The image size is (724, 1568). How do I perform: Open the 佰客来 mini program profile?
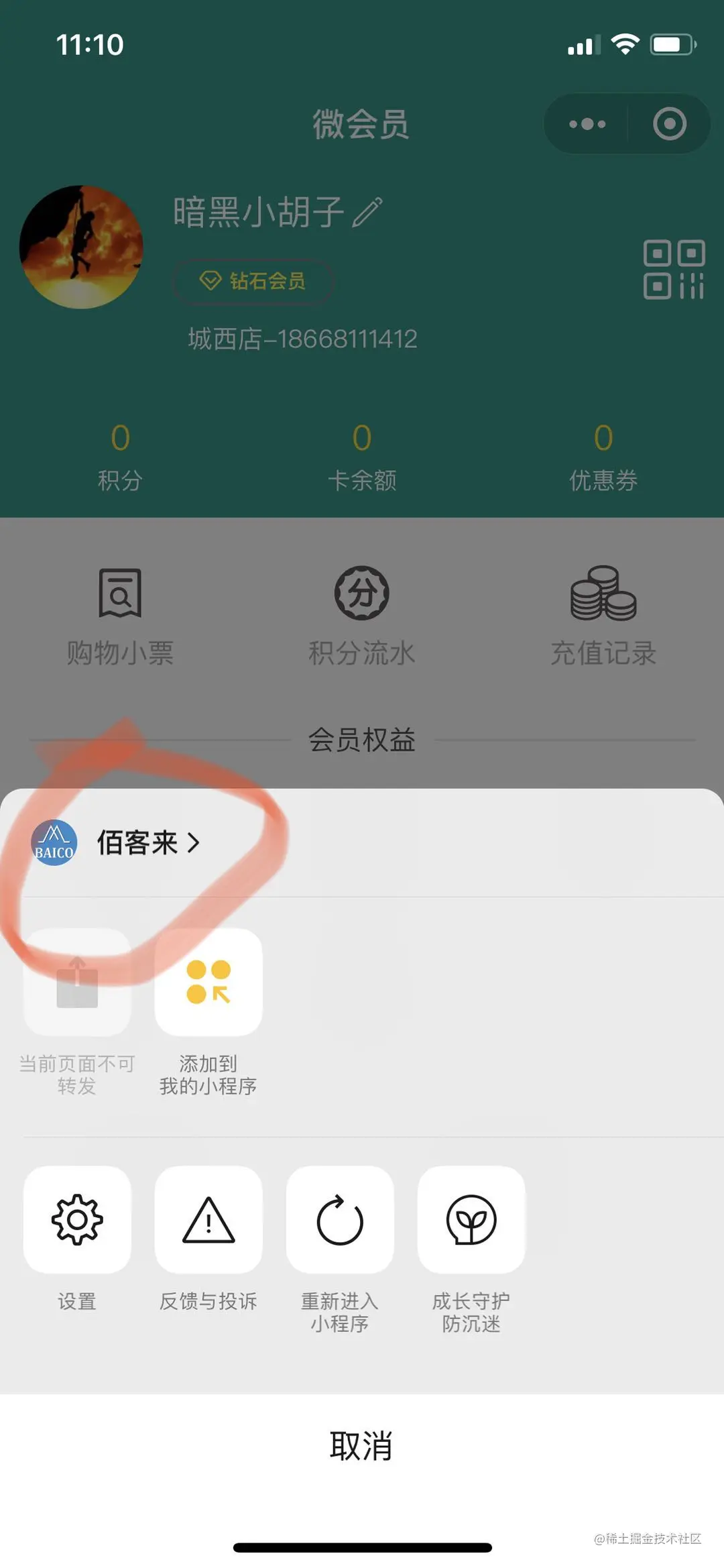[137, 843]
